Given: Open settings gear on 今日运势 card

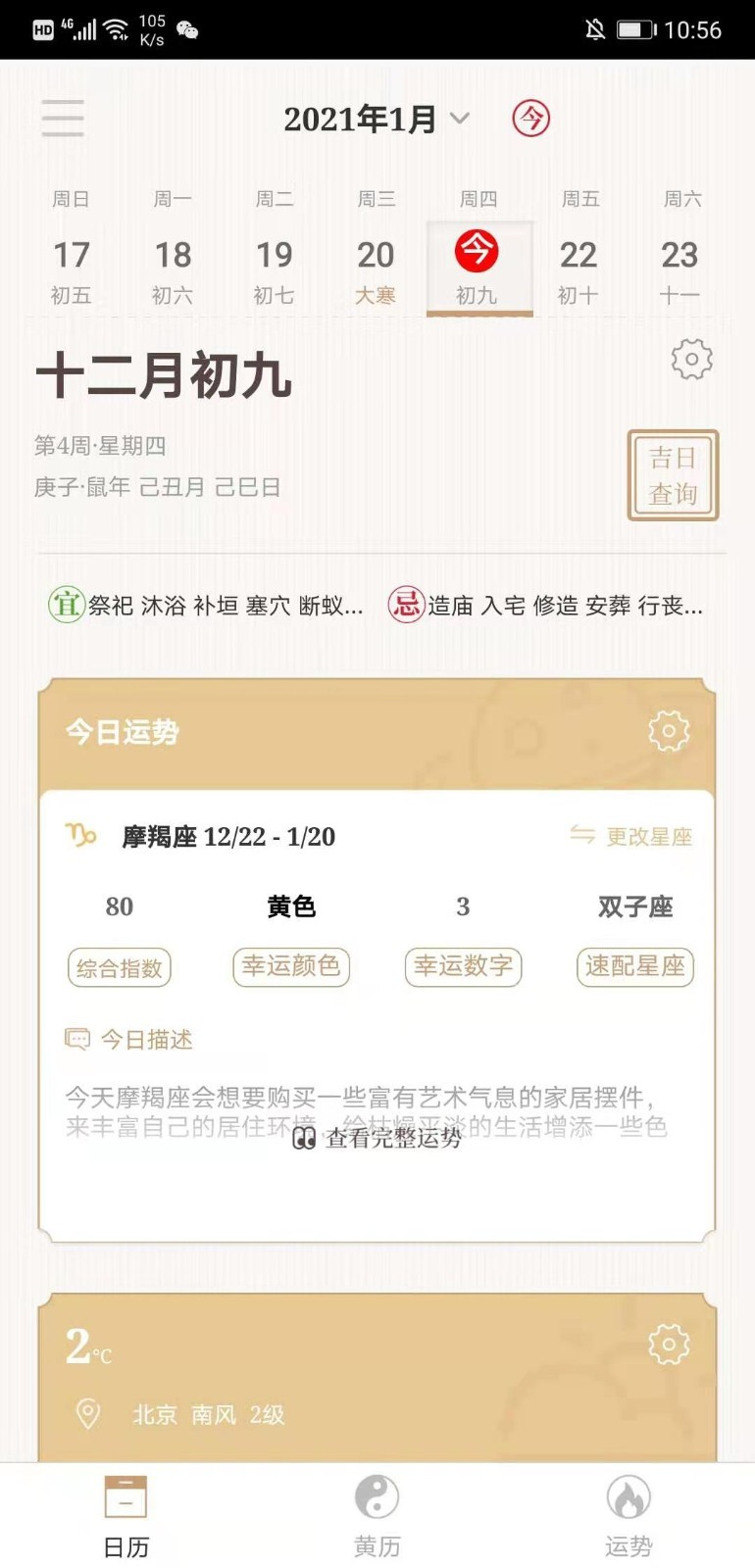Looking at the screenshot, I should [669, 731].
